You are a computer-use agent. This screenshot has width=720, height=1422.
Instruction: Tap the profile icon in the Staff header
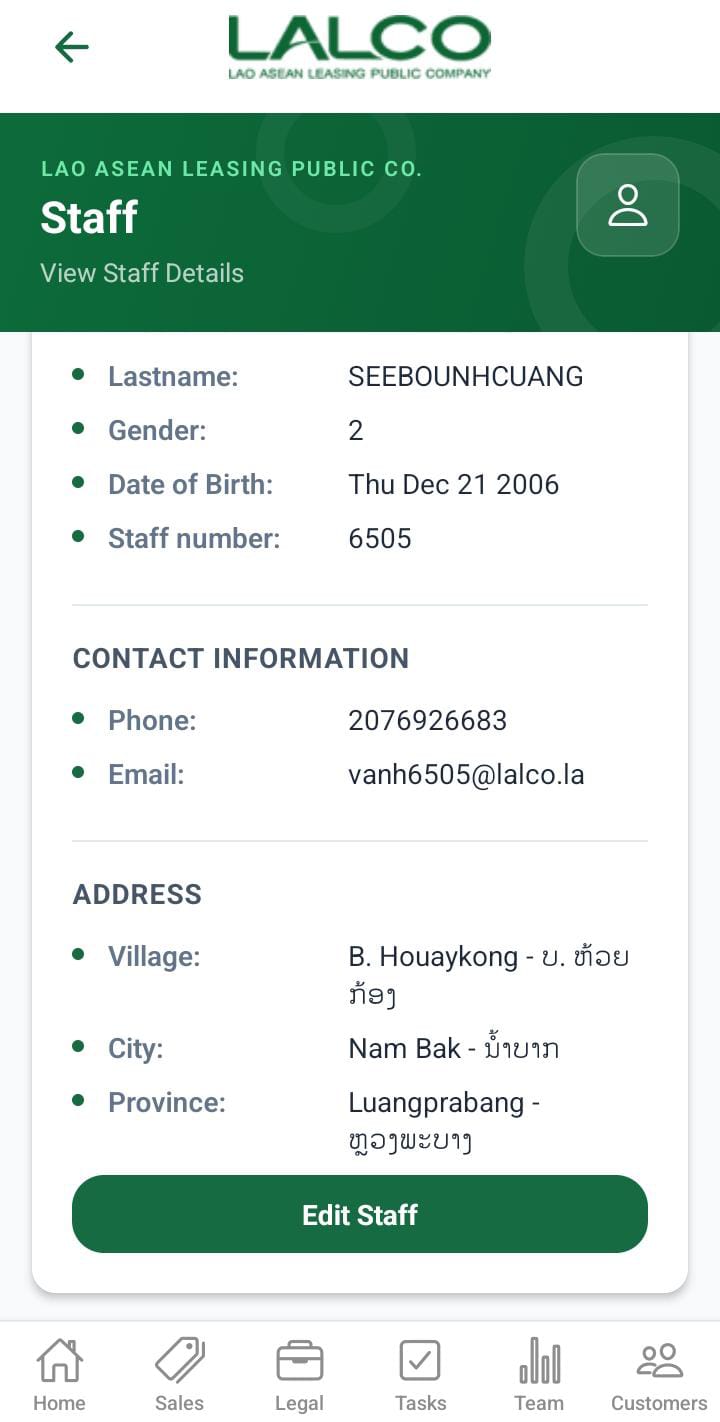[x=628, y=205]
